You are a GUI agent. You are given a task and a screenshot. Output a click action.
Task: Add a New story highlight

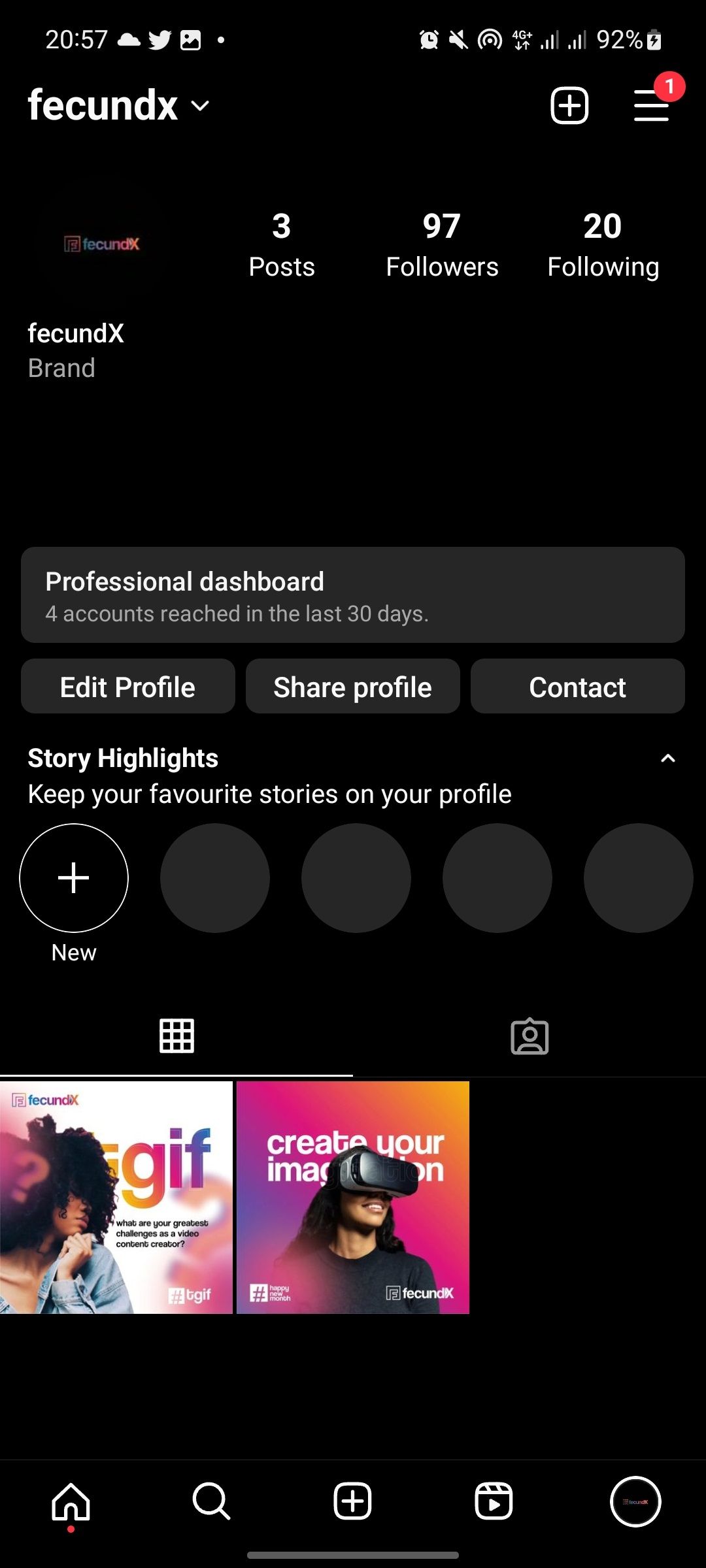click(74, 878)
